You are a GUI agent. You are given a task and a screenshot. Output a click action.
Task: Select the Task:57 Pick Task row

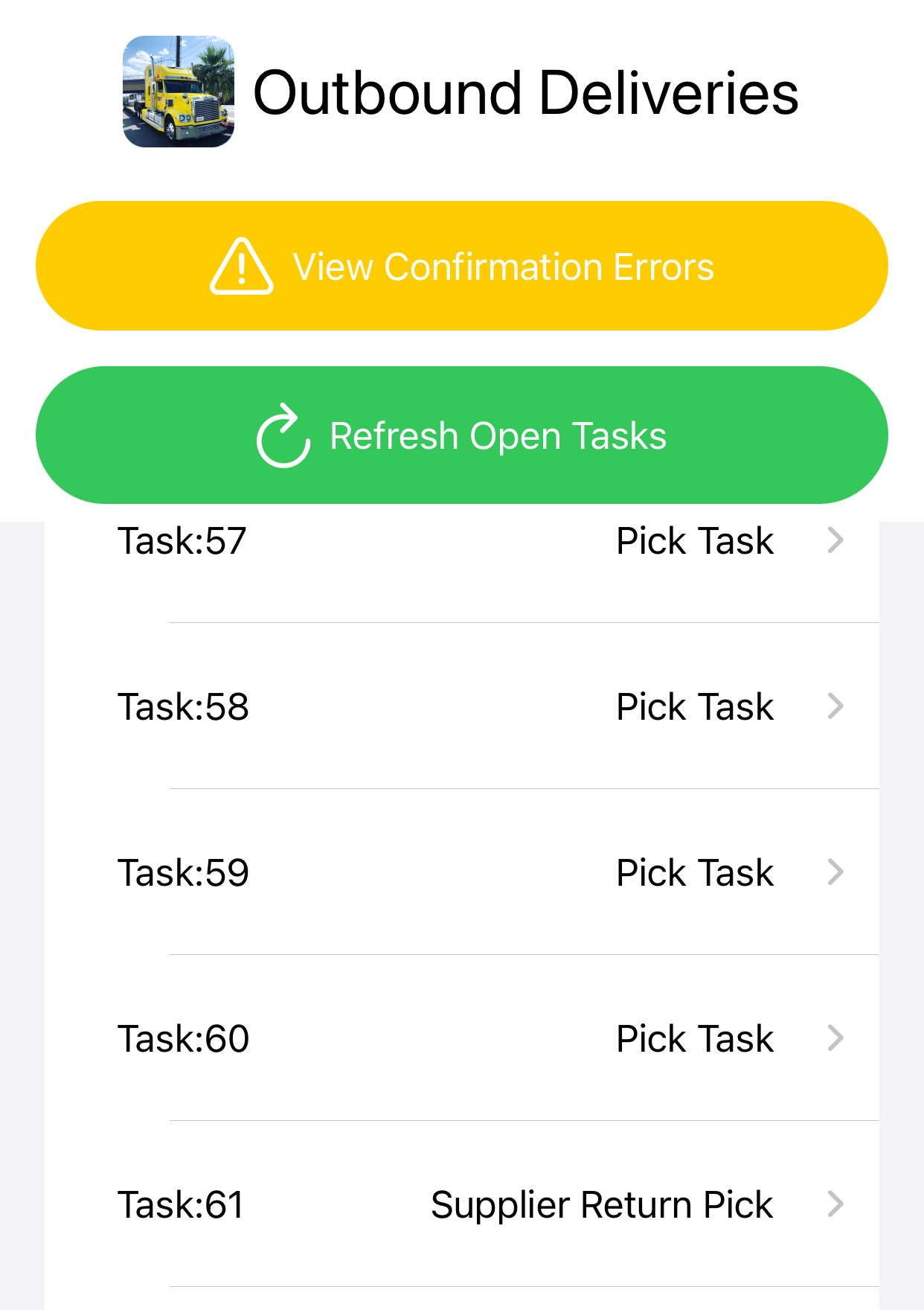[462, 541]
